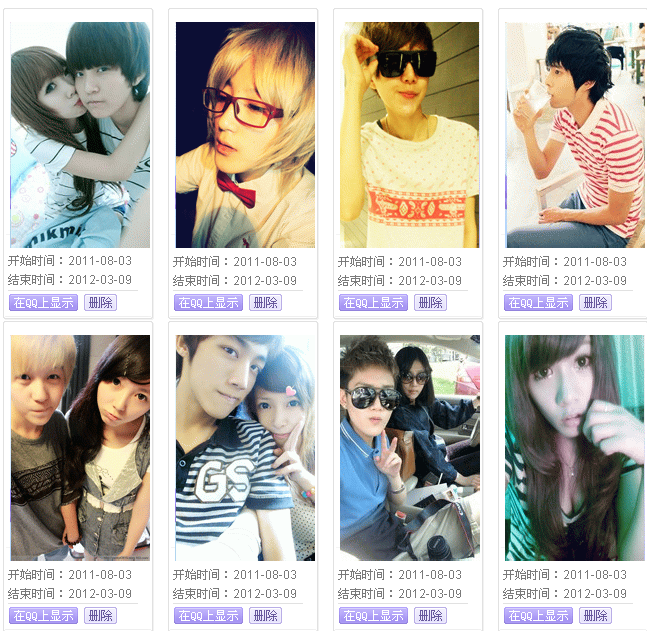647x631 pixels.
Task: Tap 在QQ上显示 under the red striped shirt photo
Action: pos(538,303)
